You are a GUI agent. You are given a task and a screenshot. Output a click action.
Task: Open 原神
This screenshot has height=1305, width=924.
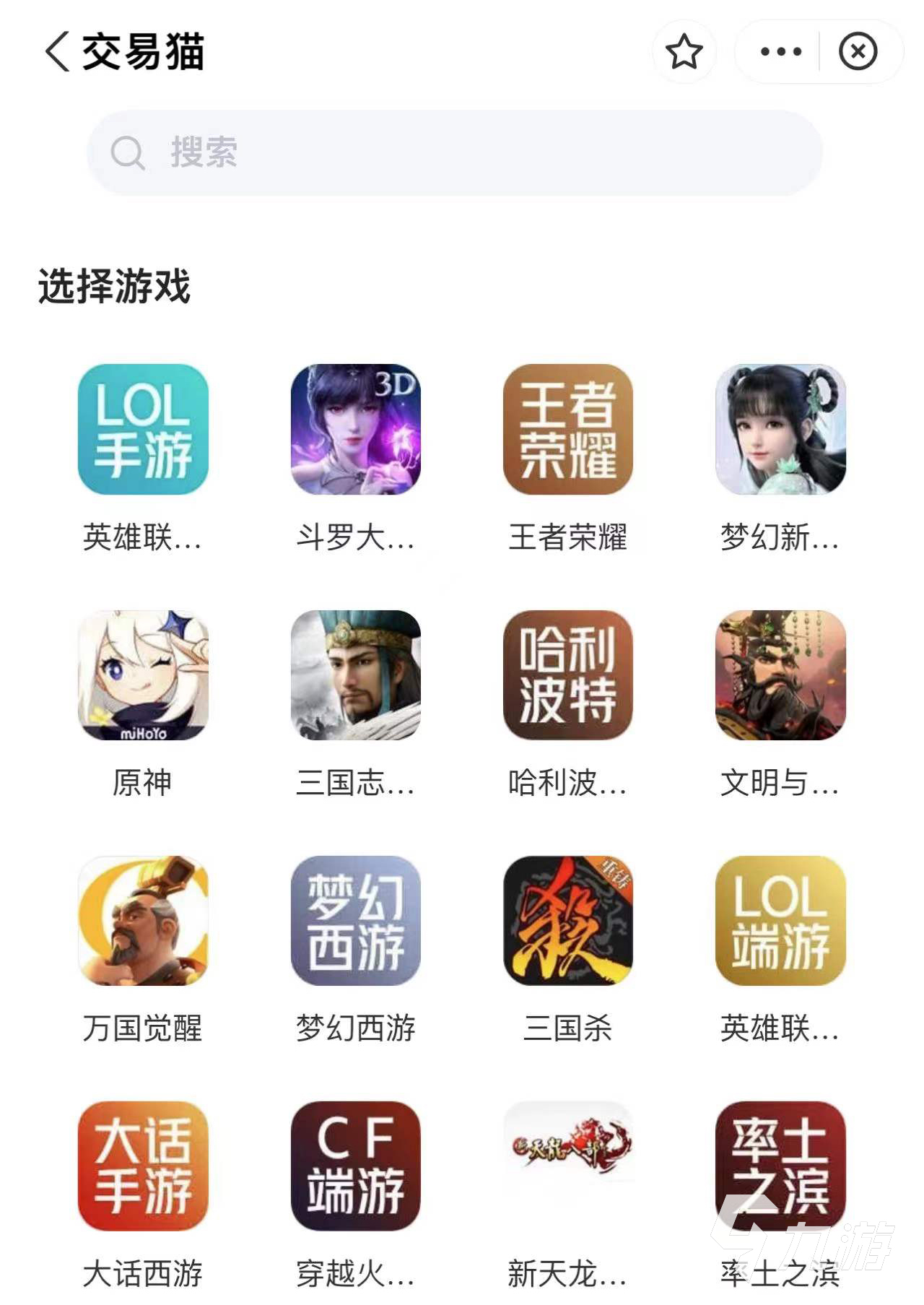143,675
